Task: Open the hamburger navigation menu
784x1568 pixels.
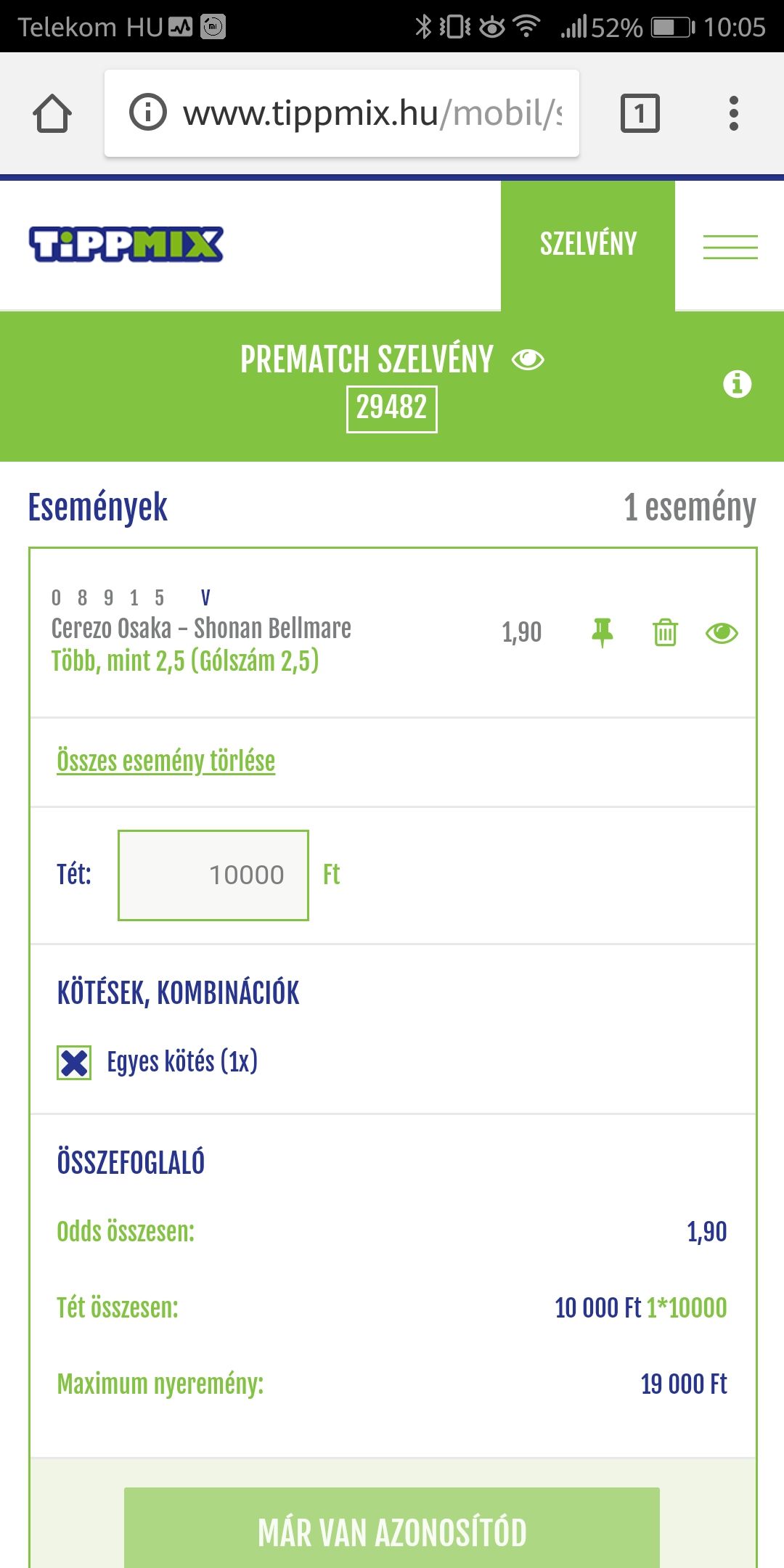Action: [730, 247]
